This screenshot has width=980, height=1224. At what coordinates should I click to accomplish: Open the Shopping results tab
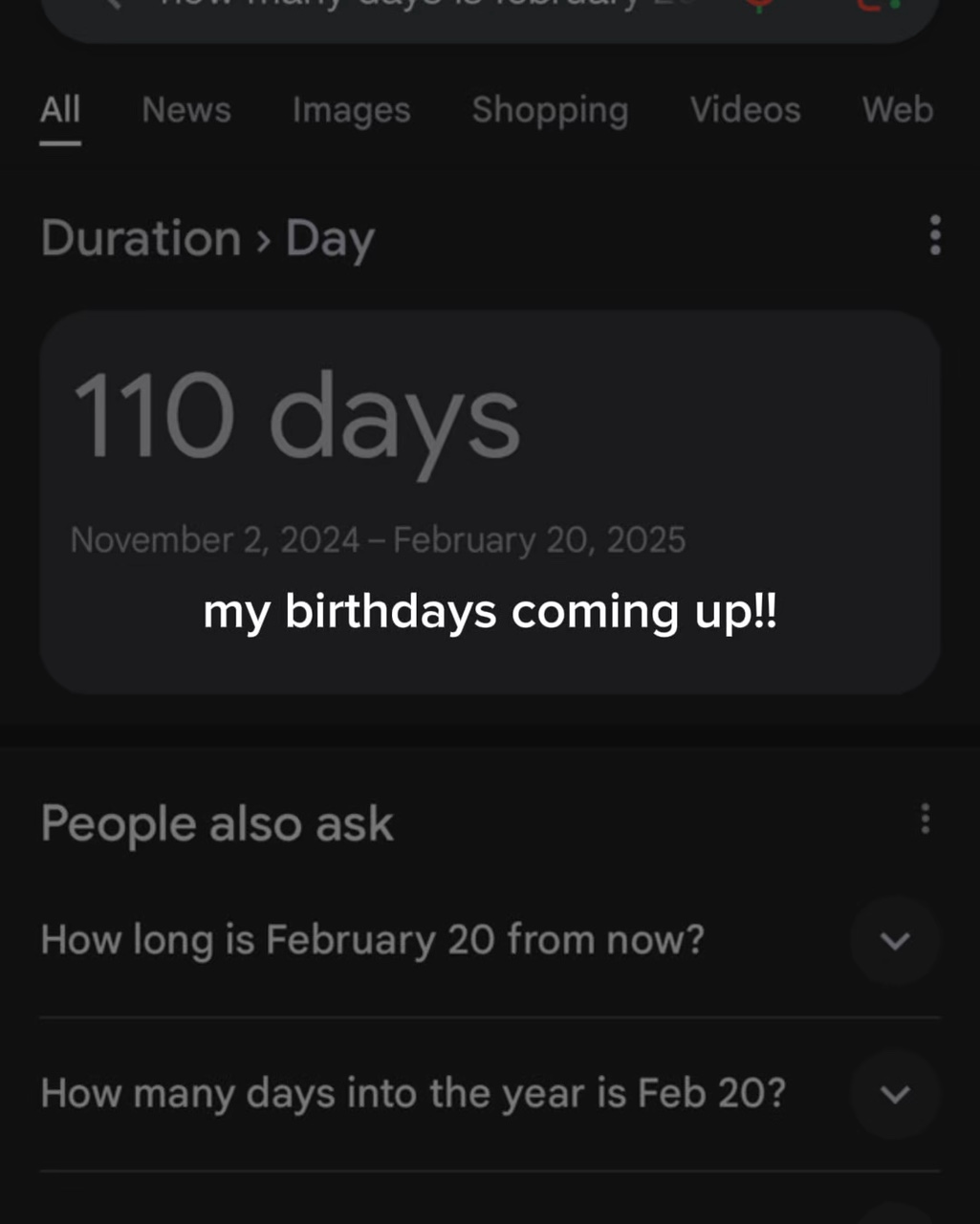[x=550, y=110]
